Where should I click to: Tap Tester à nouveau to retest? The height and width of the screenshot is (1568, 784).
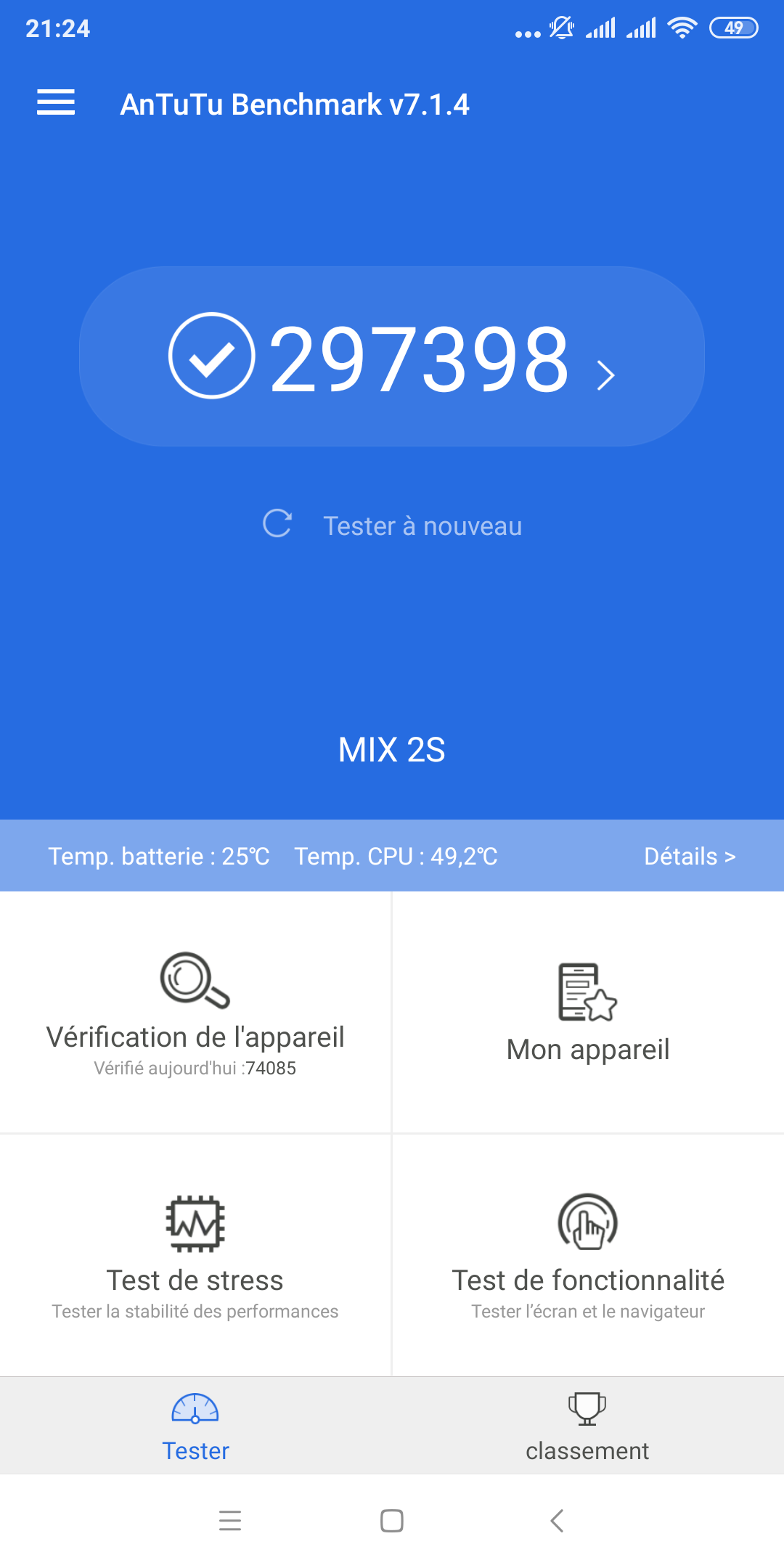tap(392, 525)
